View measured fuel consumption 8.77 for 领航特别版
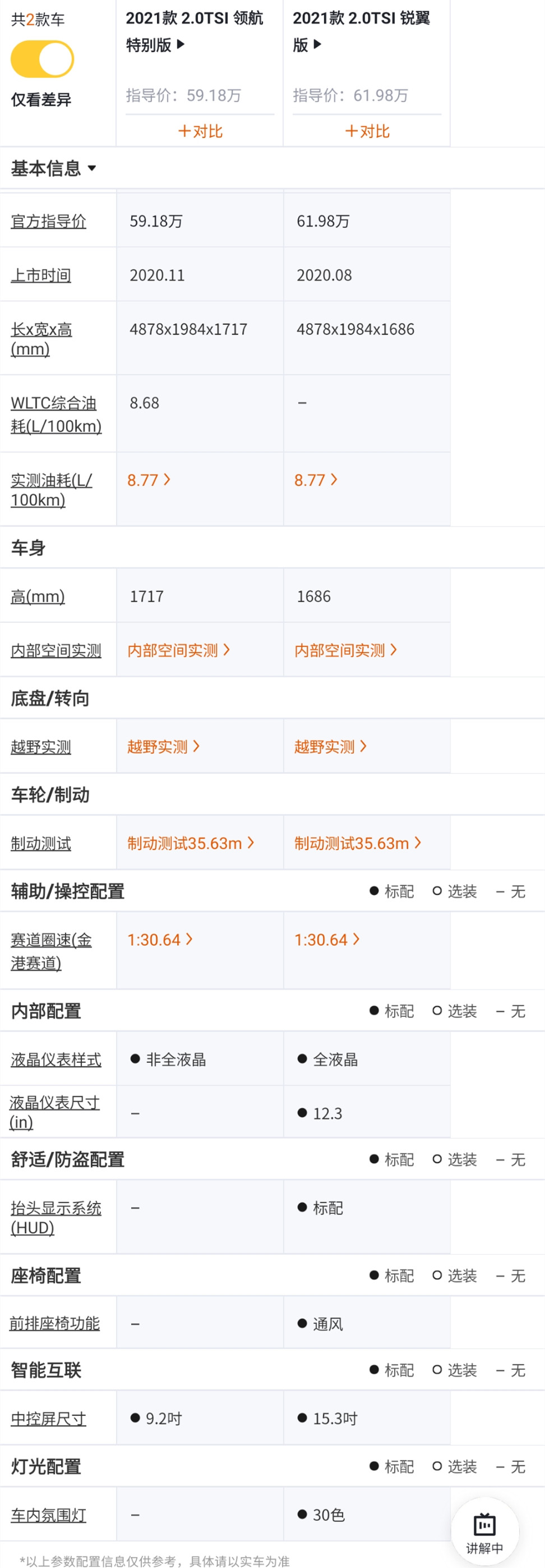Viewport: 545px width, 1568px height. 149,480
